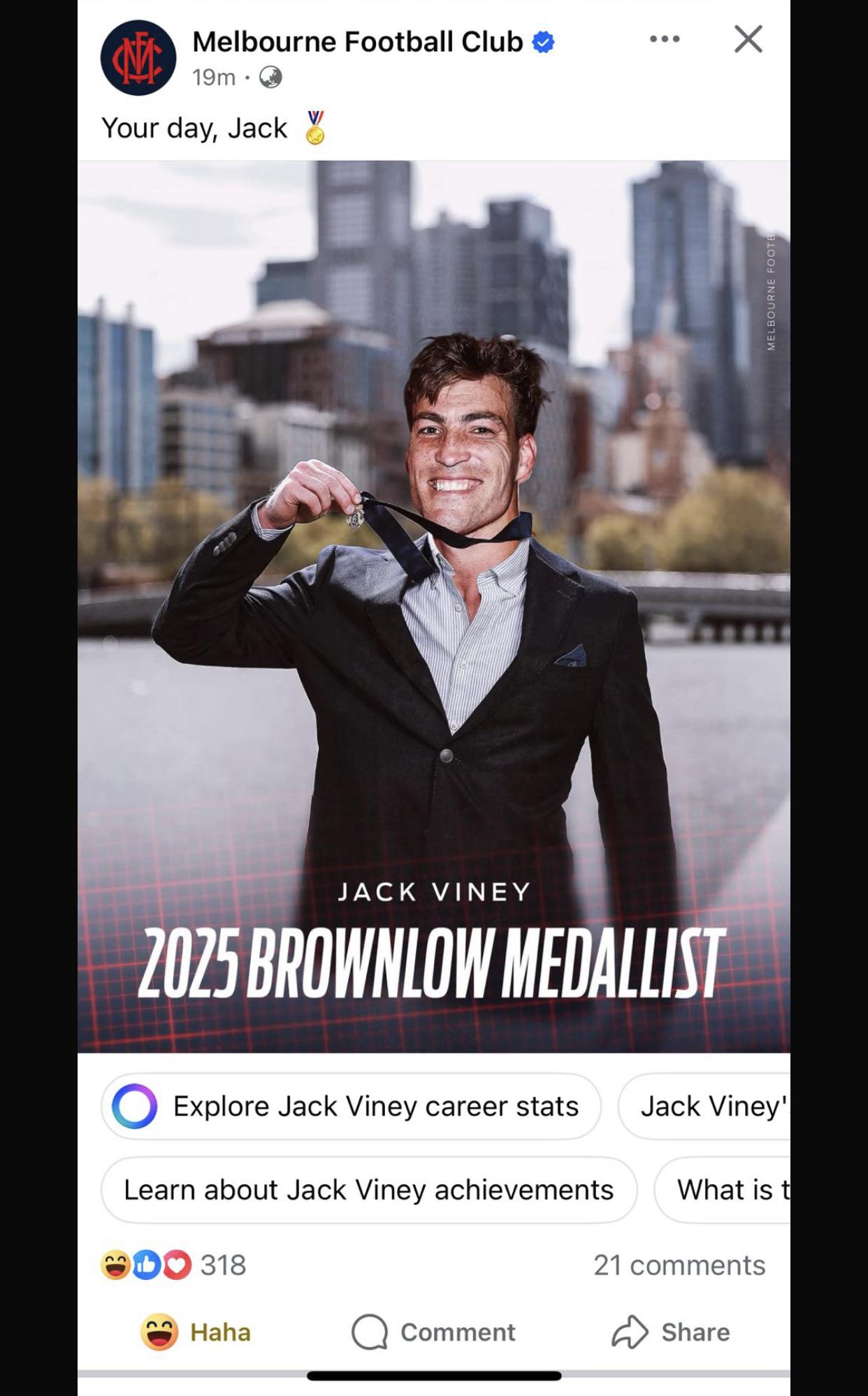868x1396 pixels.
Task: Tap the Melbourne Football Club page name
Action: 357,42
